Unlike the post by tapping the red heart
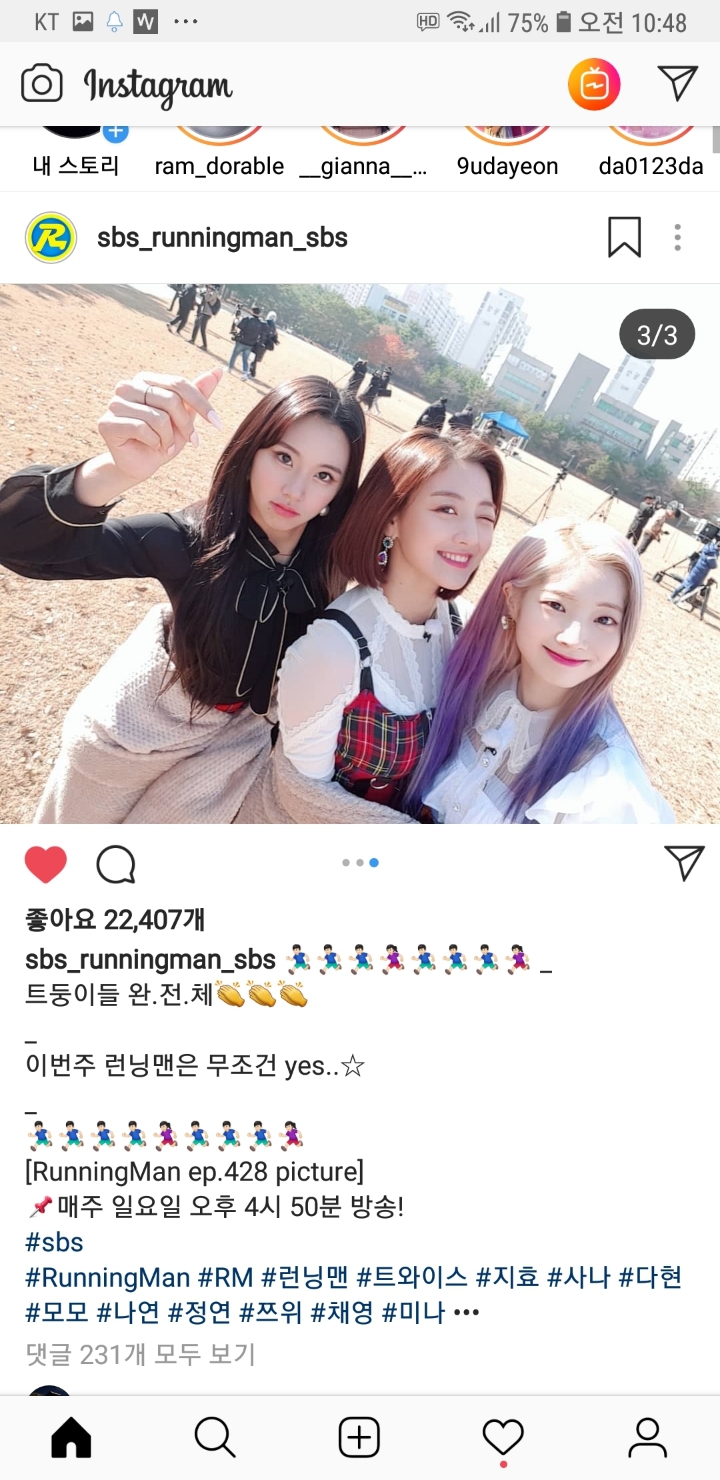This screenshot has width=720, height=1480. 46,863
